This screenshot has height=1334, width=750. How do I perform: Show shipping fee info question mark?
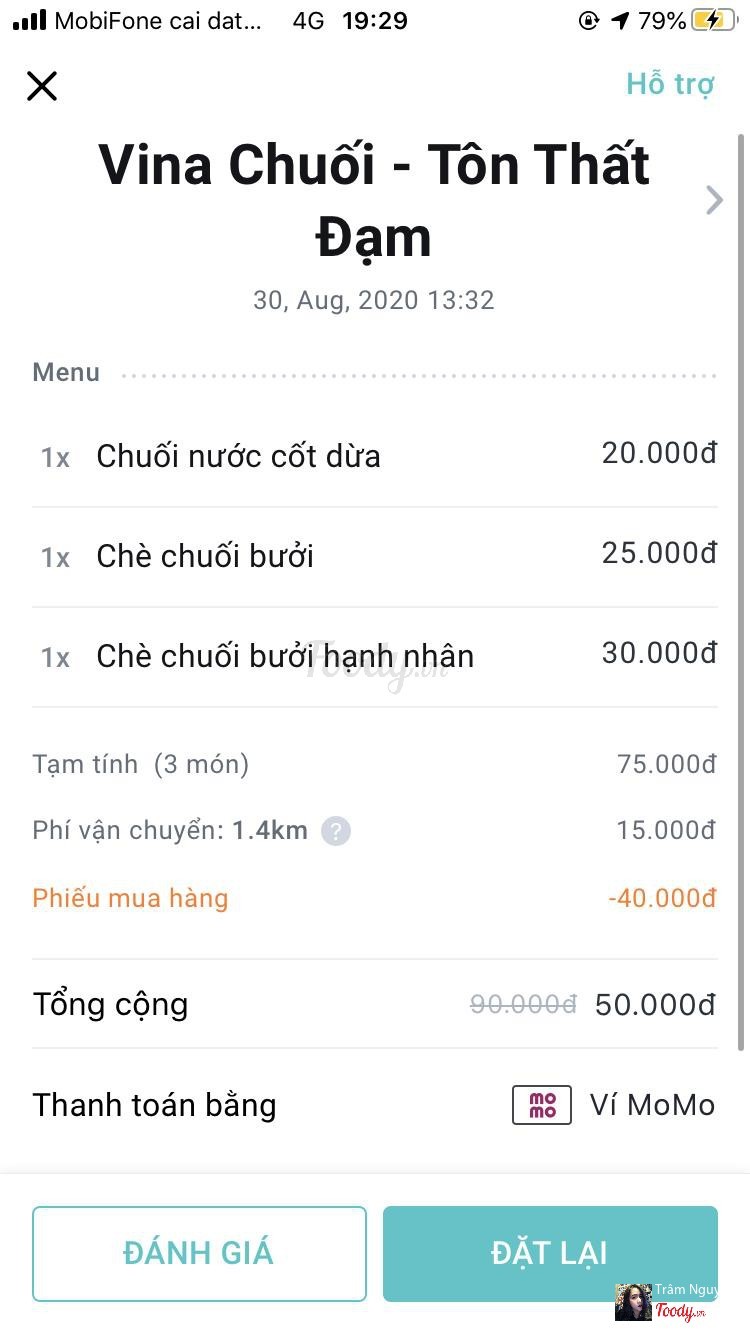click(x=336, y=831)
